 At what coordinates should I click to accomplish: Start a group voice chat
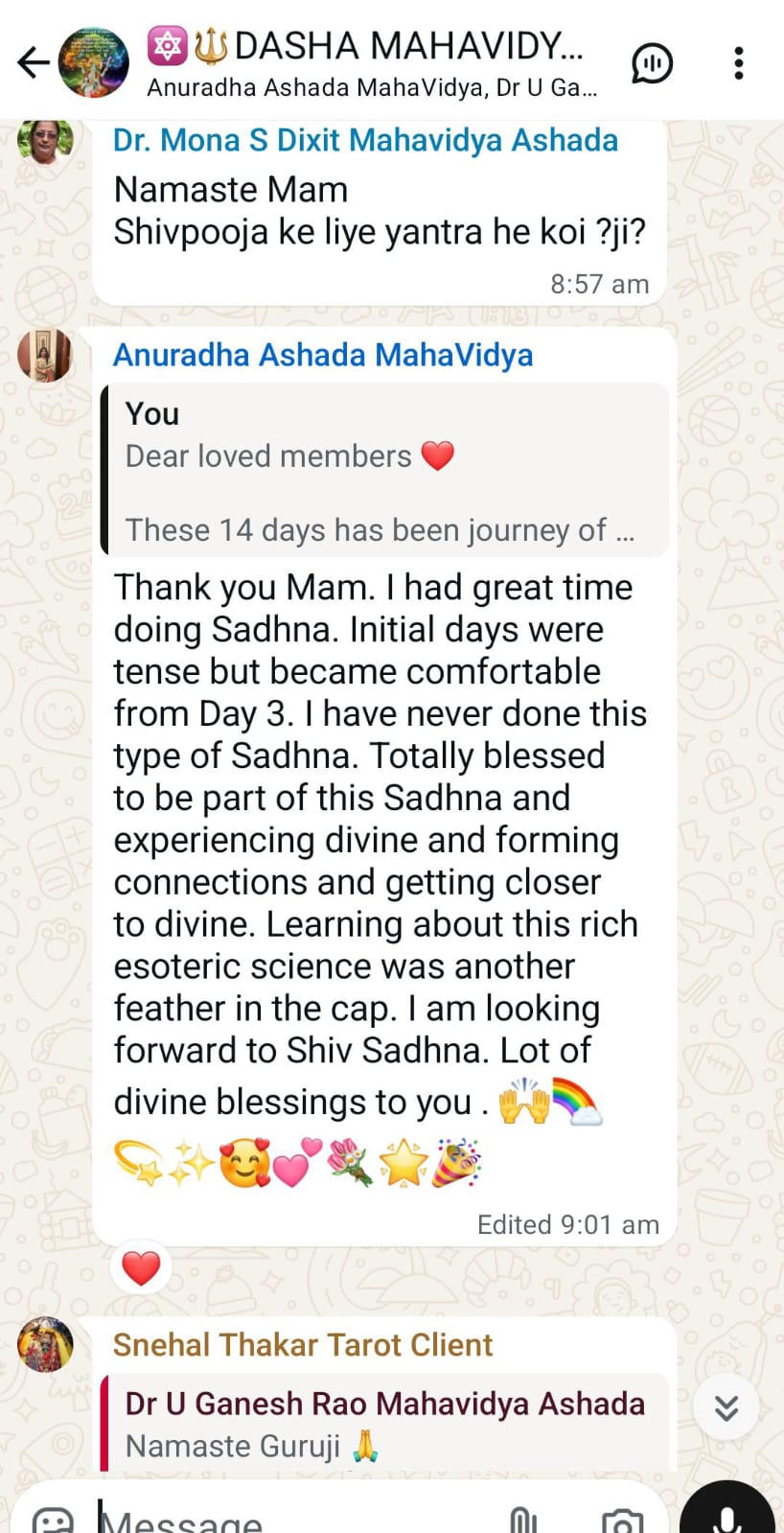pyautogui.click(x=652, y=63)
